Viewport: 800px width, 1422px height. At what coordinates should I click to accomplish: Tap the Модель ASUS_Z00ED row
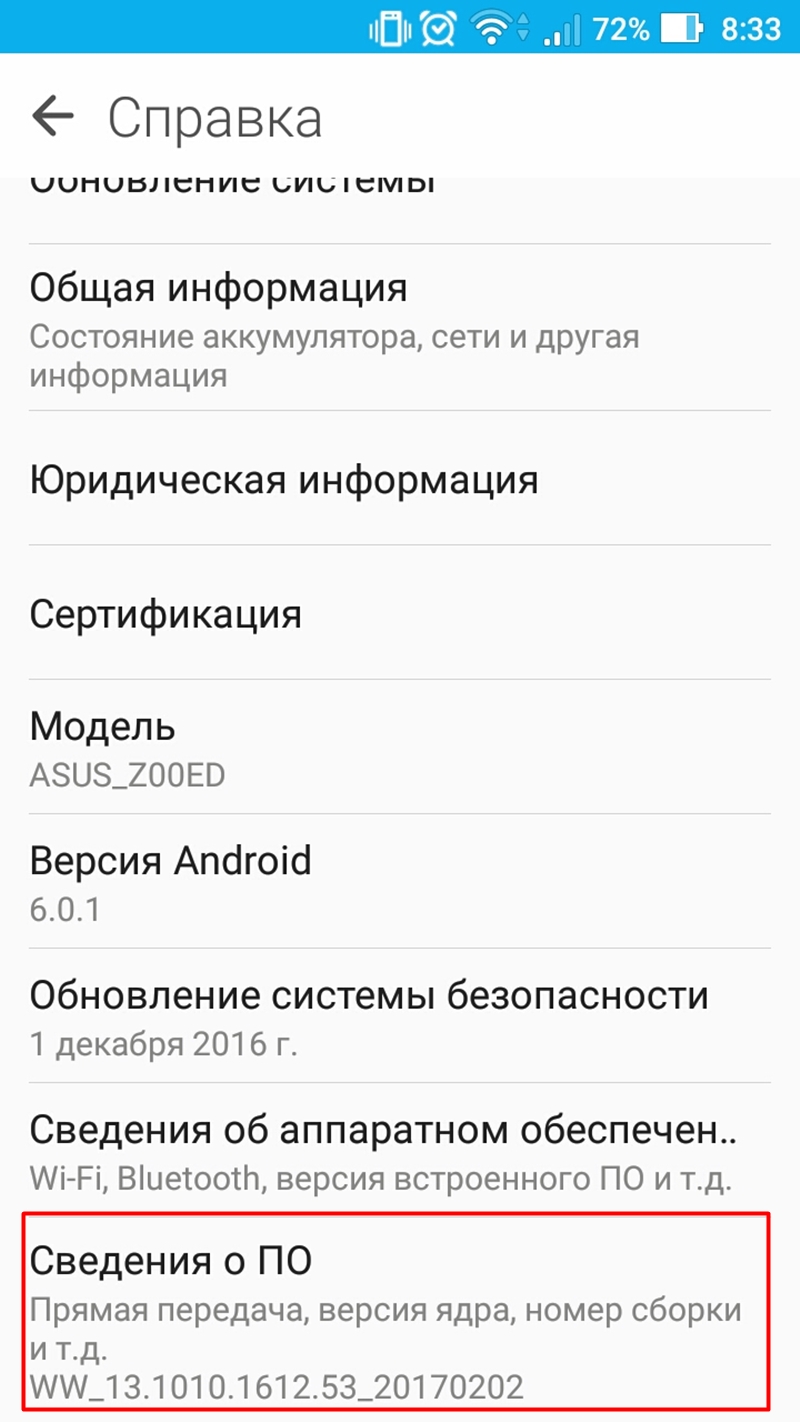tap(400, 747)
